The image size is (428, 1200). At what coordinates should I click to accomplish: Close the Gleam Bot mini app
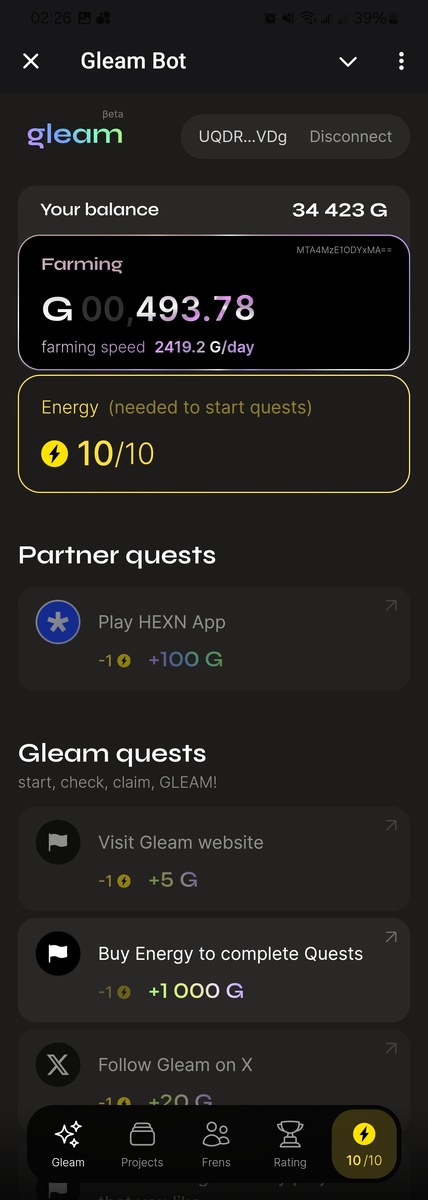click(31, 61)
